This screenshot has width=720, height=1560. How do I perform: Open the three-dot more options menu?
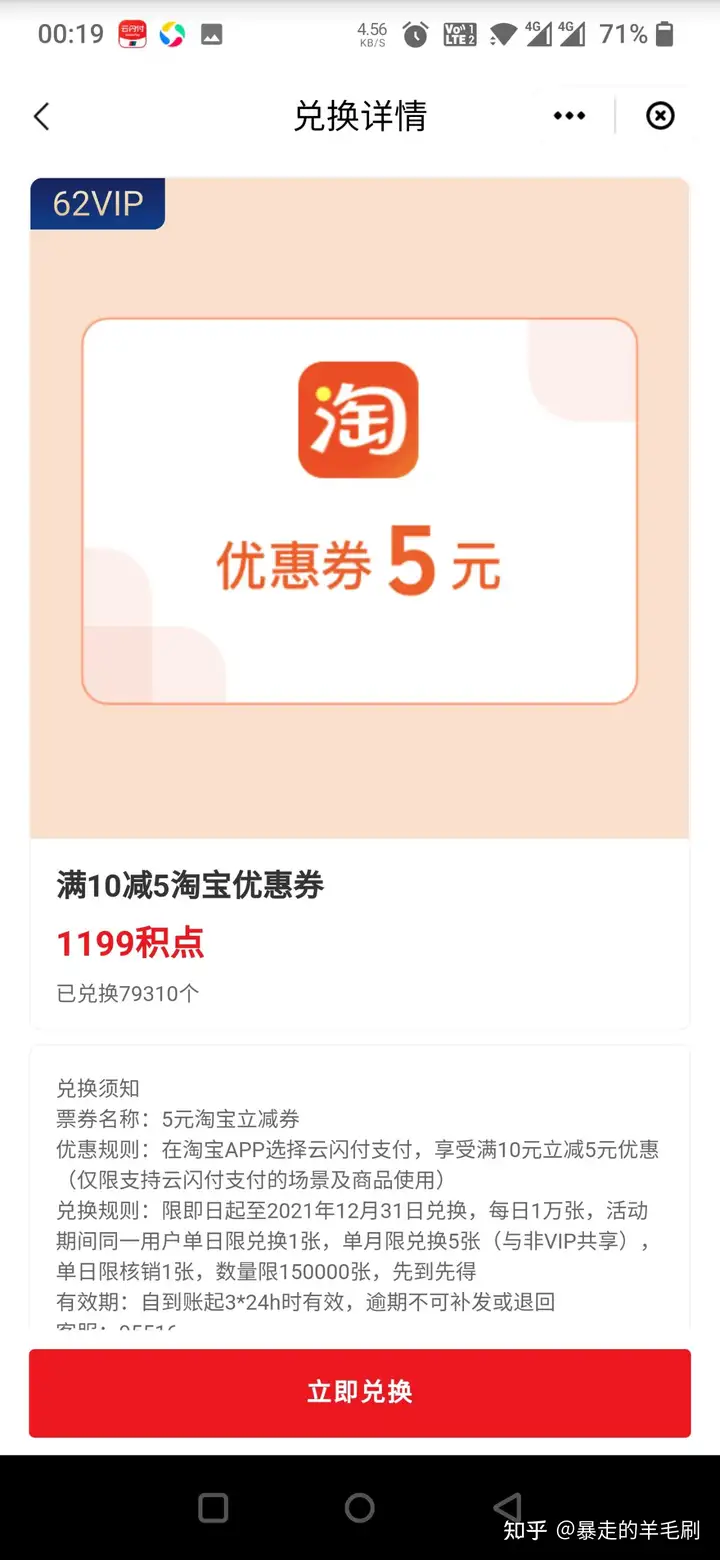pyautogui.click(x=569, y=116)
